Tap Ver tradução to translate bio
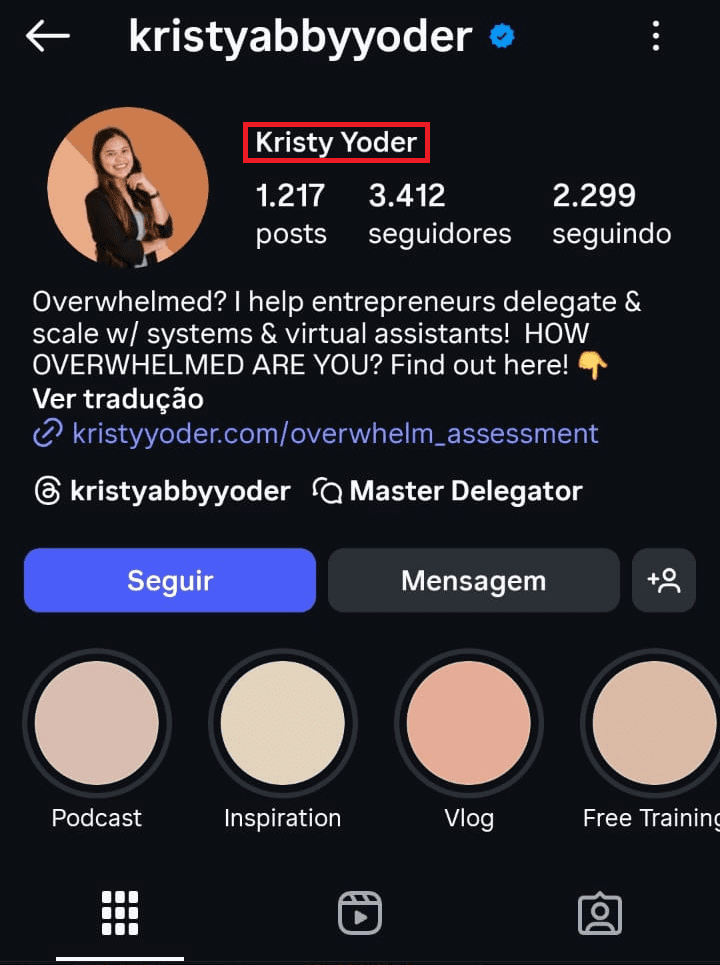Image resolution: width=720 pixels, height=965 pixels. pyautogui.click(x=118, y=399)
